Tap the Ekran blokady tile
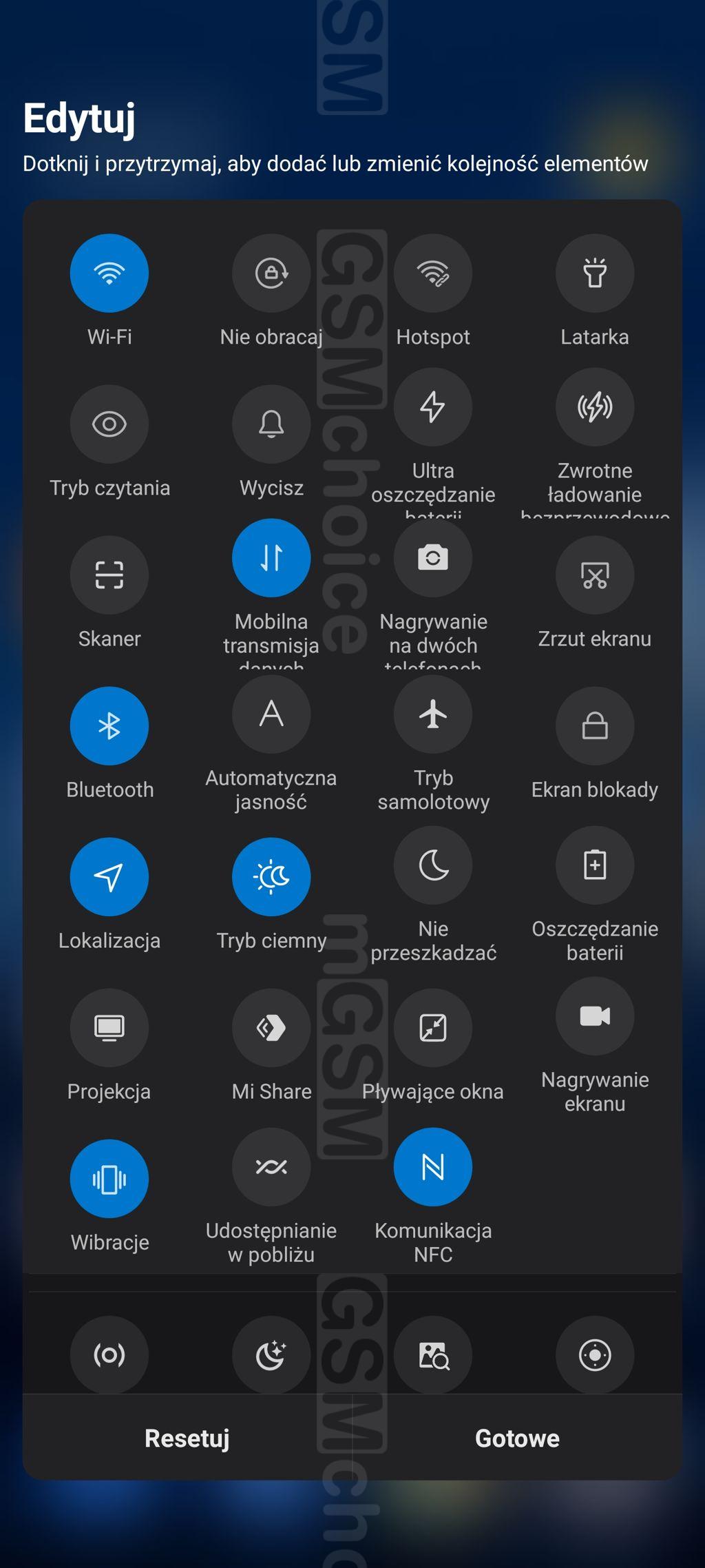The height and width of the screenshot is (1568, 705). pyautogui.click(x=594, y=725)
